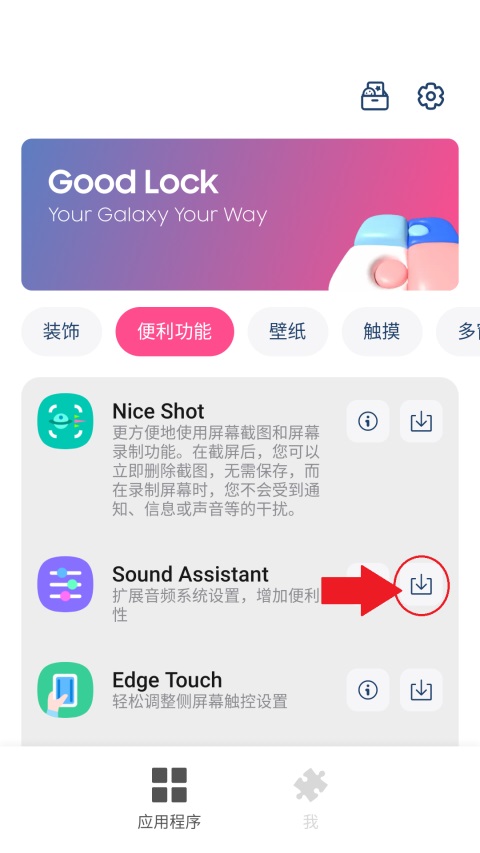480x853 pixels.
Task: Open the toolbox icon beside settings
Action: tap(375, 96)
